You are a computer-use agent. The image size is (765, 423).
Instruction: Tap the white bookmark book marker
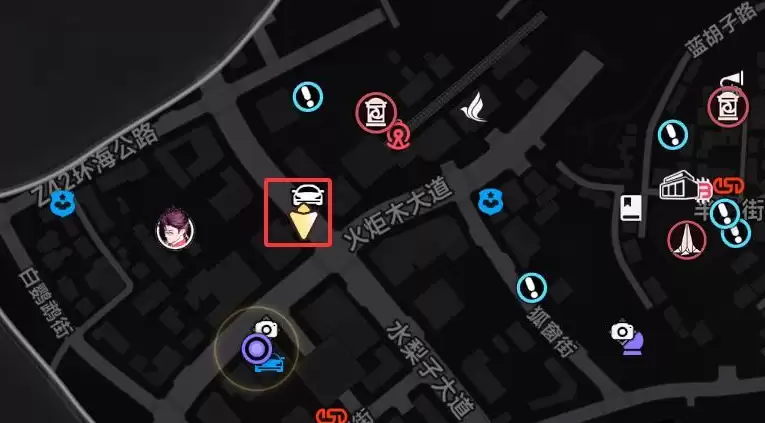[x=629, y=207]
